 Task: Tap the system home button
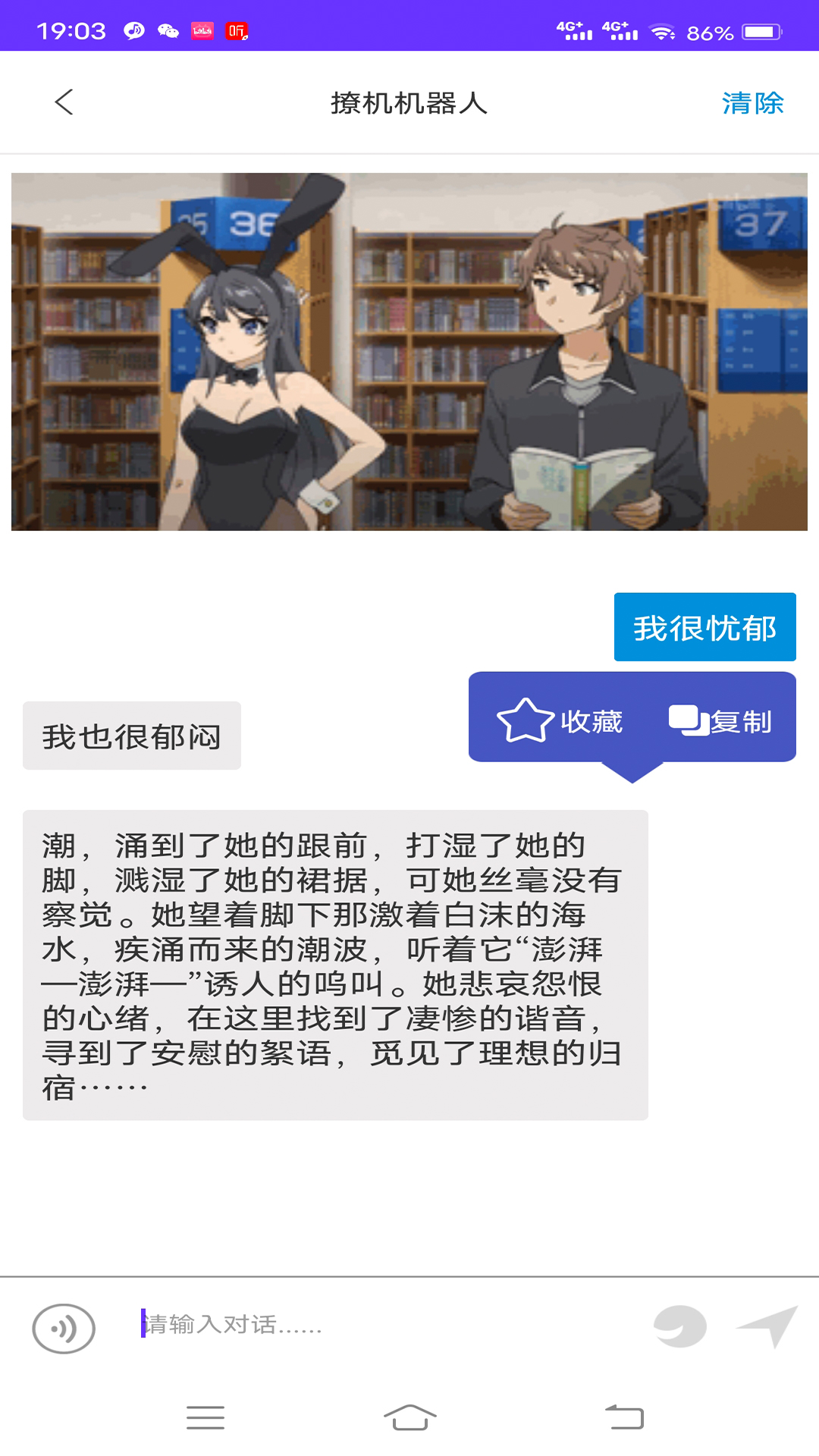(x=409, y=1417)
